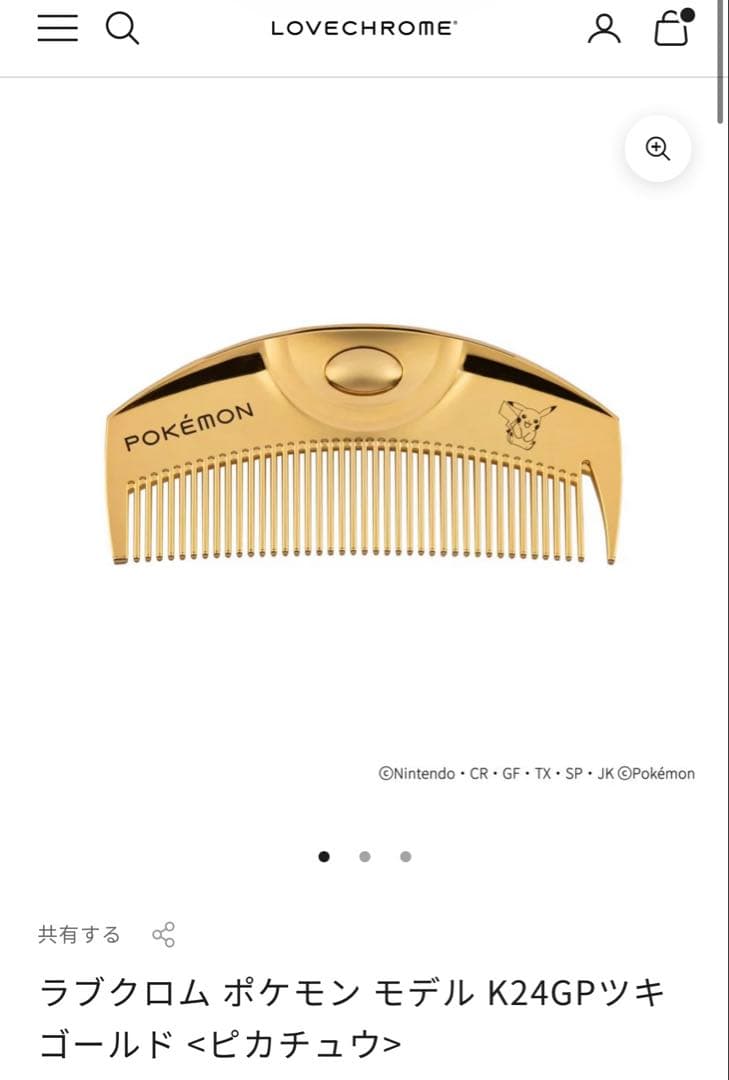Click the image zoom magnifier icon
Viewport: 729px width, 1080px height.
(x=657, y=147)
